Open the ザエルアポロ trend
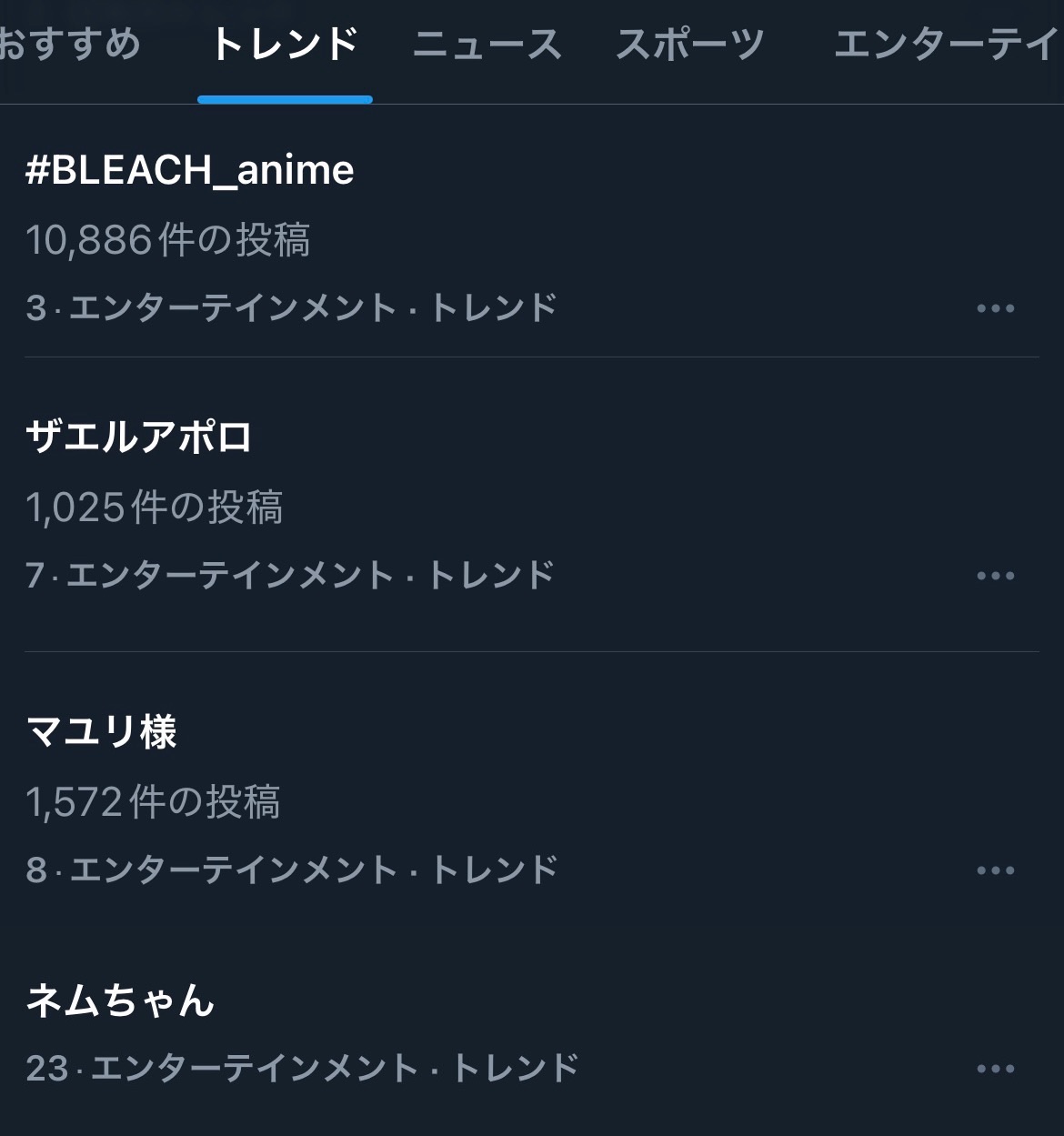Viewport: 1064px width, 1136px height. 138,437
